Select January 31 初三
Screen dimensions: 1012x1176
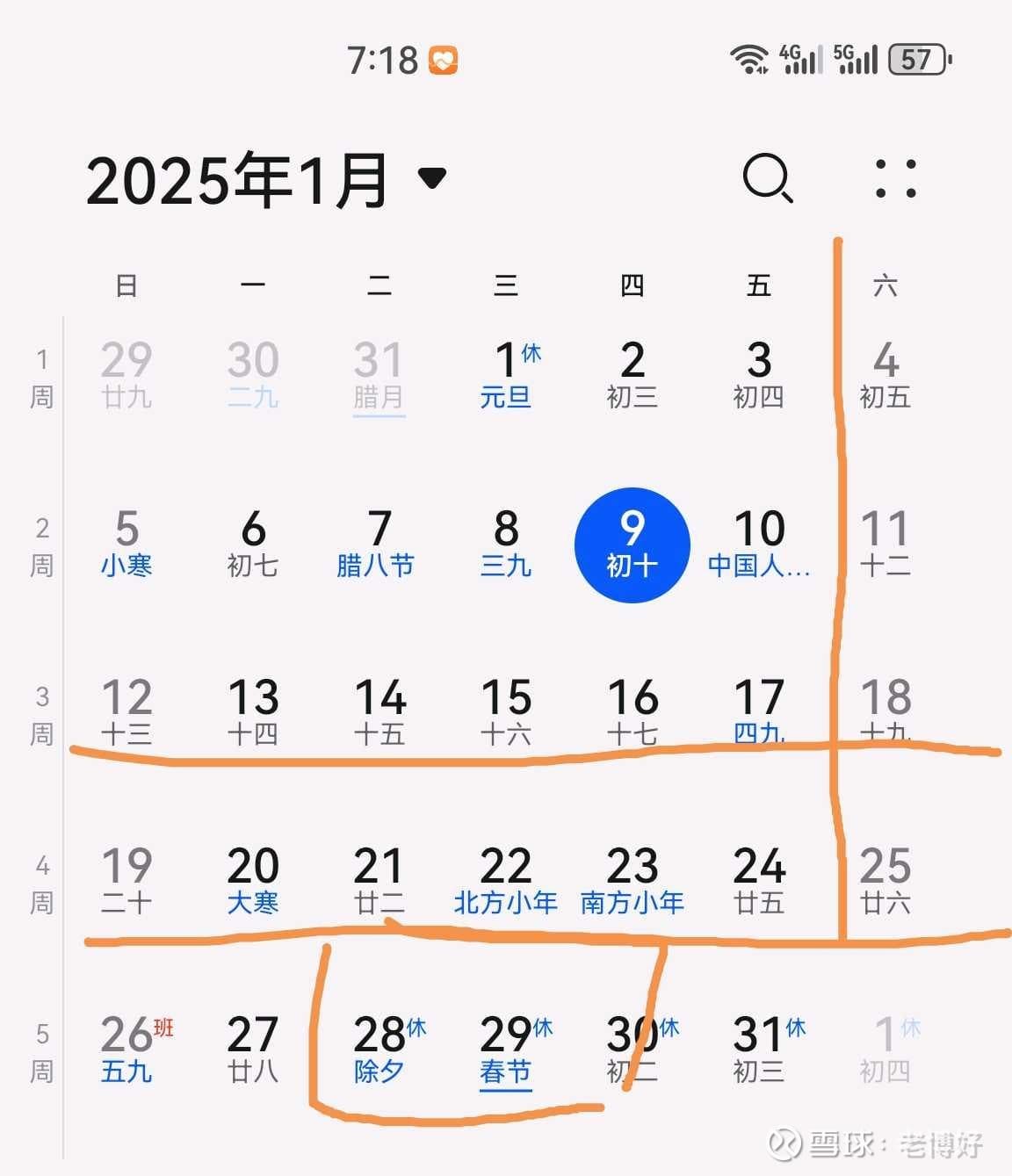[759, 1049]
